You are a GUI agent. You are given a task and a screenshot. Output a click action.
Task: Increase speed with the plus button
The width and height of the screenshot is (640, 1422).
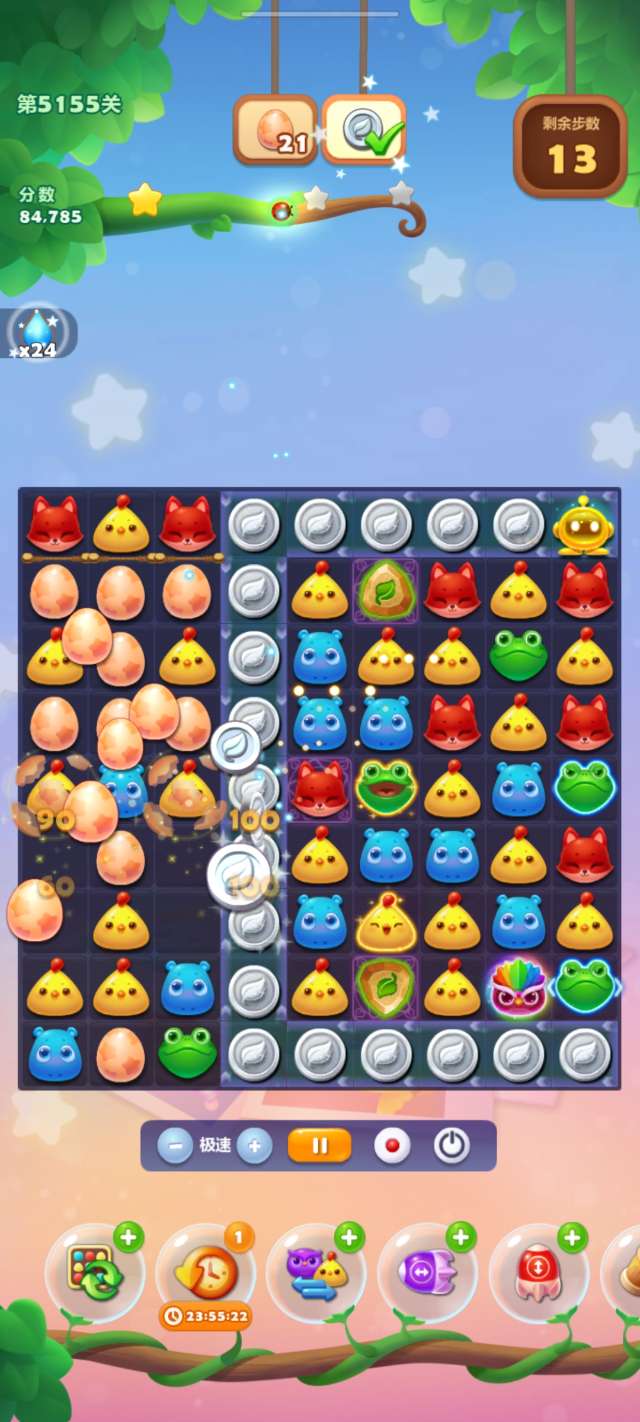(x=255, y=1146)
